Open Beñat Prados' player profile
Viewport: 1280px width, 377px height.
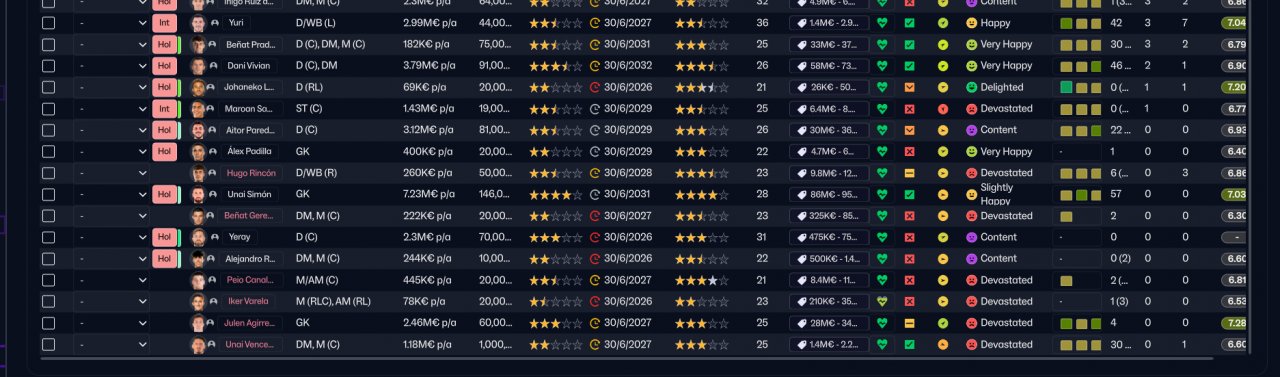[x=251, y=44]
